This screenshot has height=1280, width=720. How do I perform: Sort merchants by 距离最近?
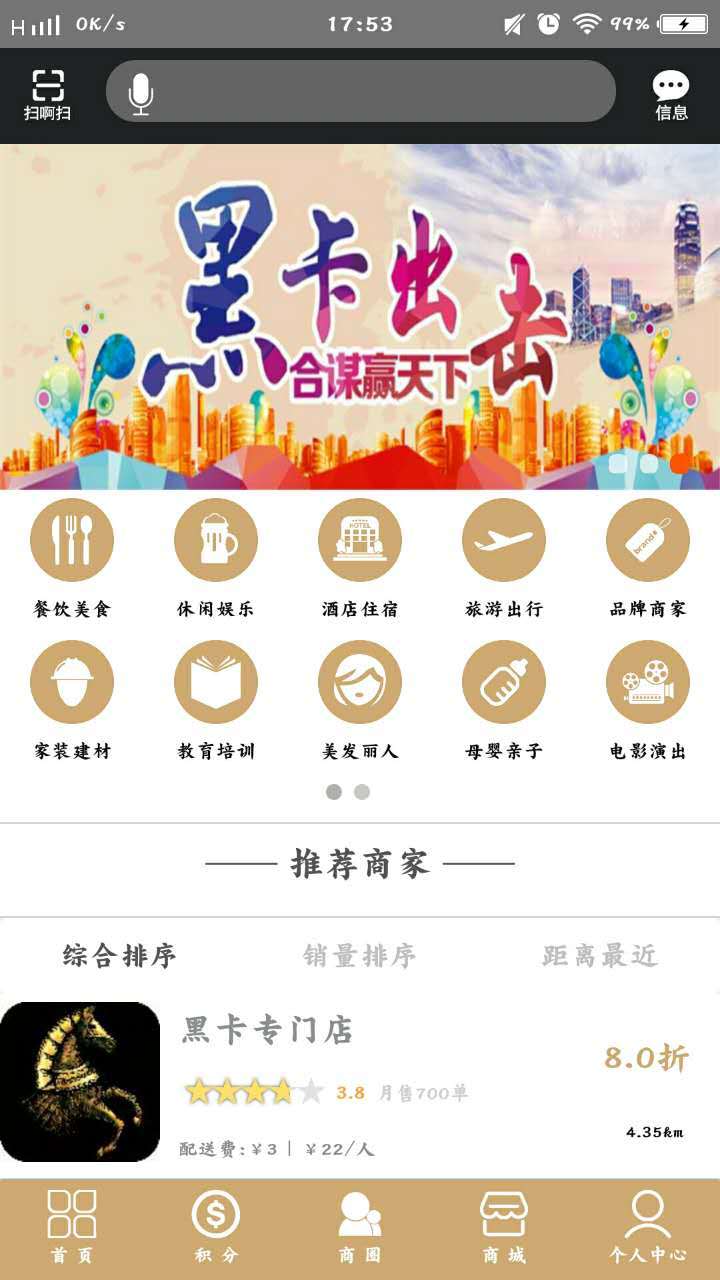(x=600, y=956)
